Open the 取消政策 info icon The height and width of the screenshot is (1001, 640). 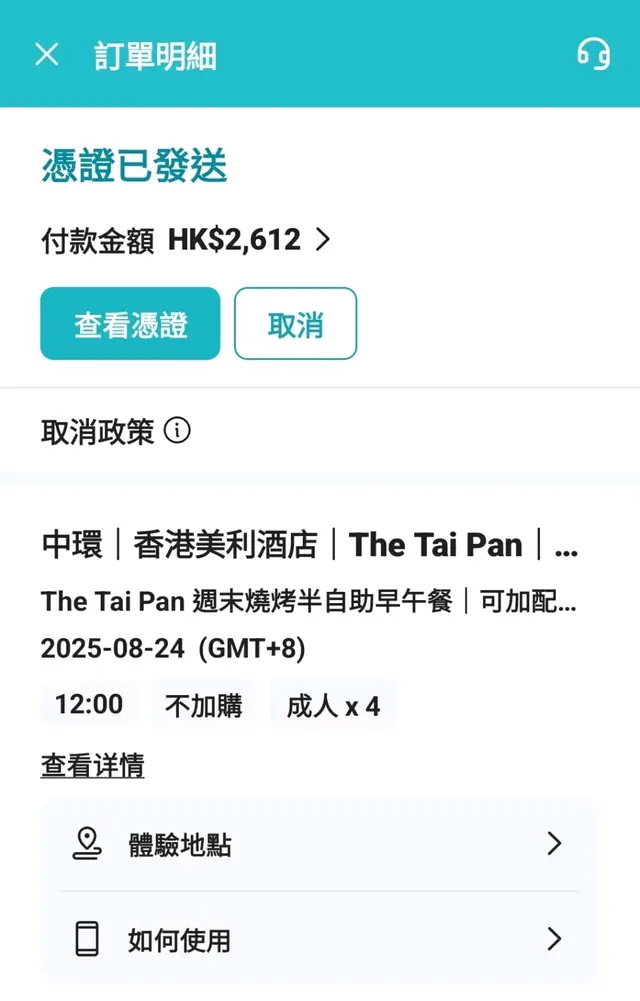tap(177, 431)
